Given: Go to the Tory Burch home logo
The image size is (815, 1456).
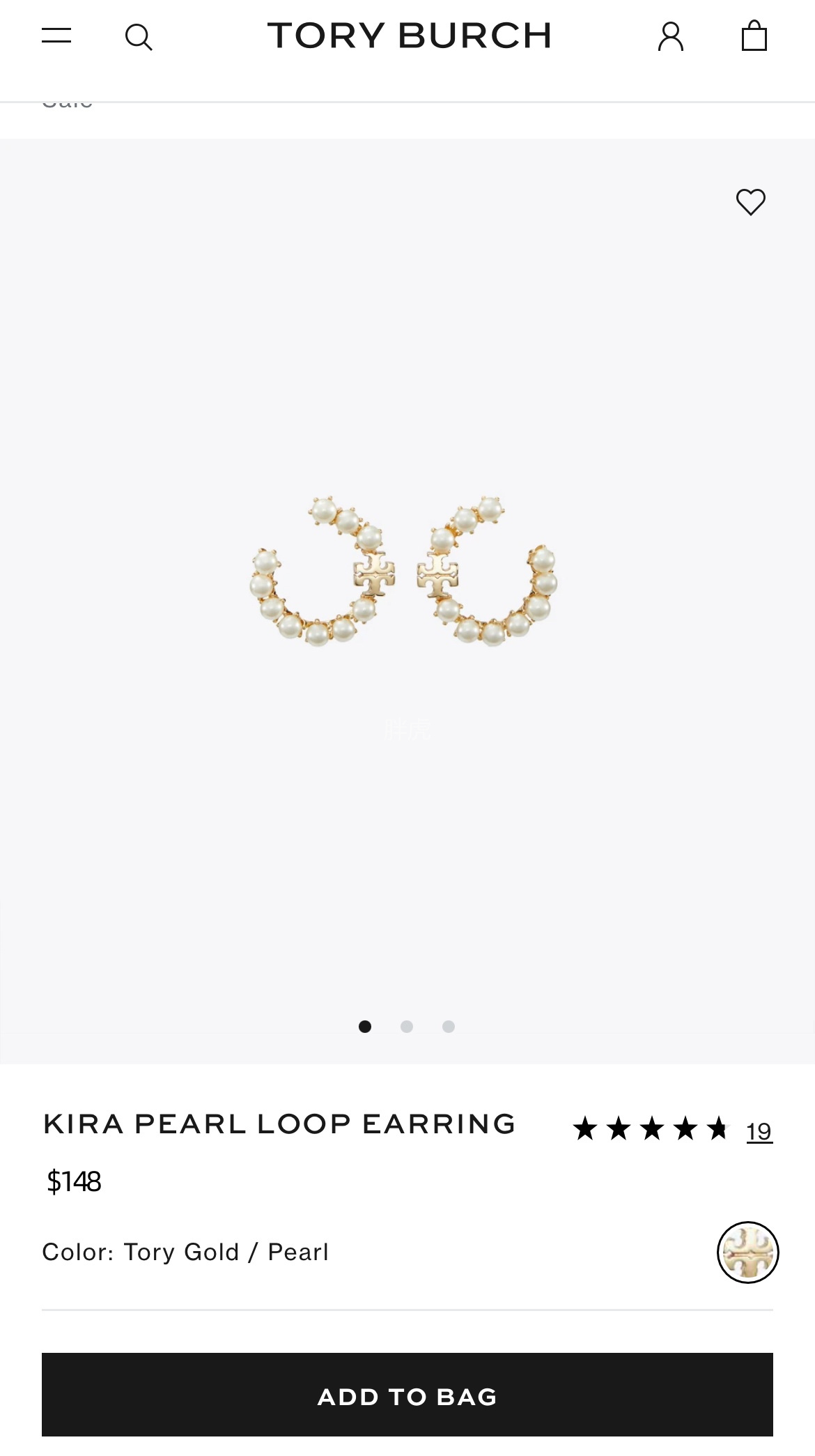Looking at the screenshot, I should [x=409, y=36].
